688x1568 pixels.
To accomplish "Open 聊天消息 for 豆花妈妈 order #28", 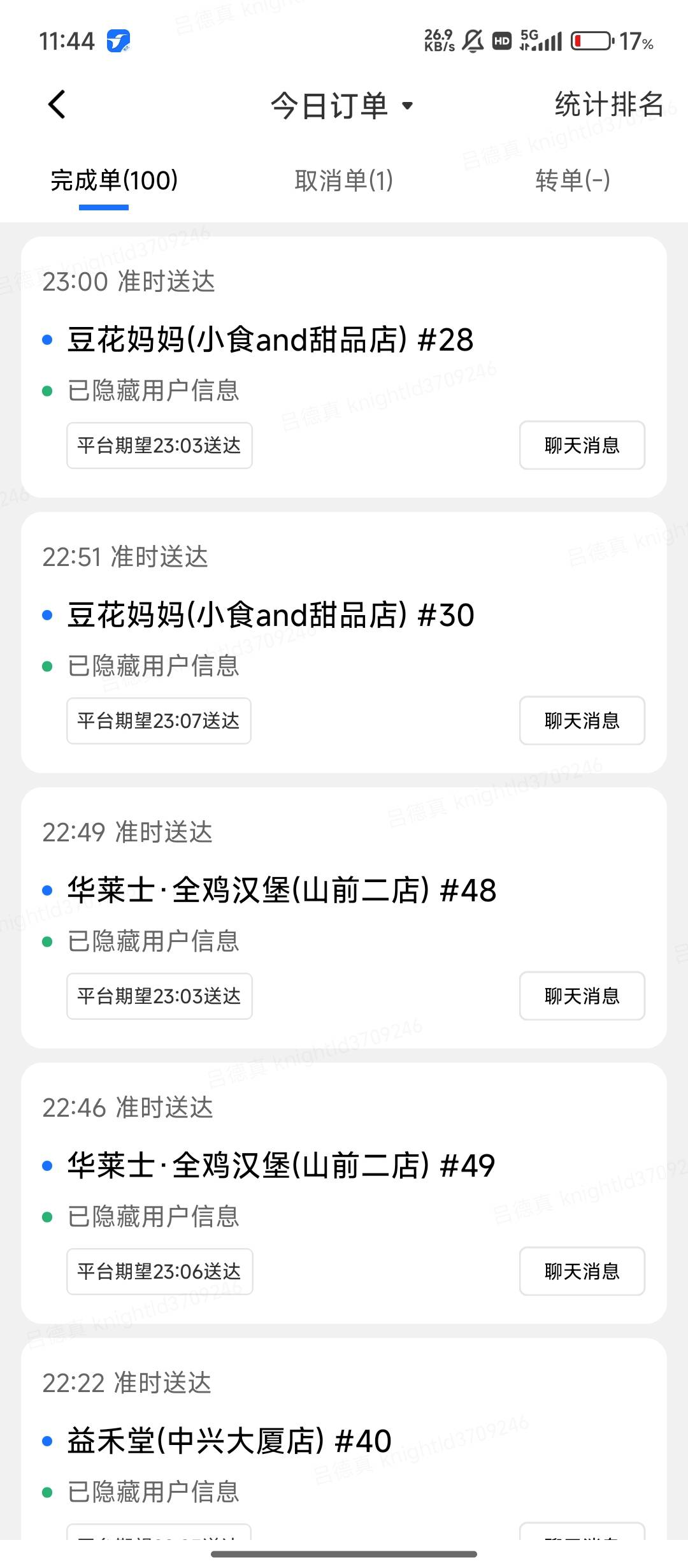I will 582,445.
